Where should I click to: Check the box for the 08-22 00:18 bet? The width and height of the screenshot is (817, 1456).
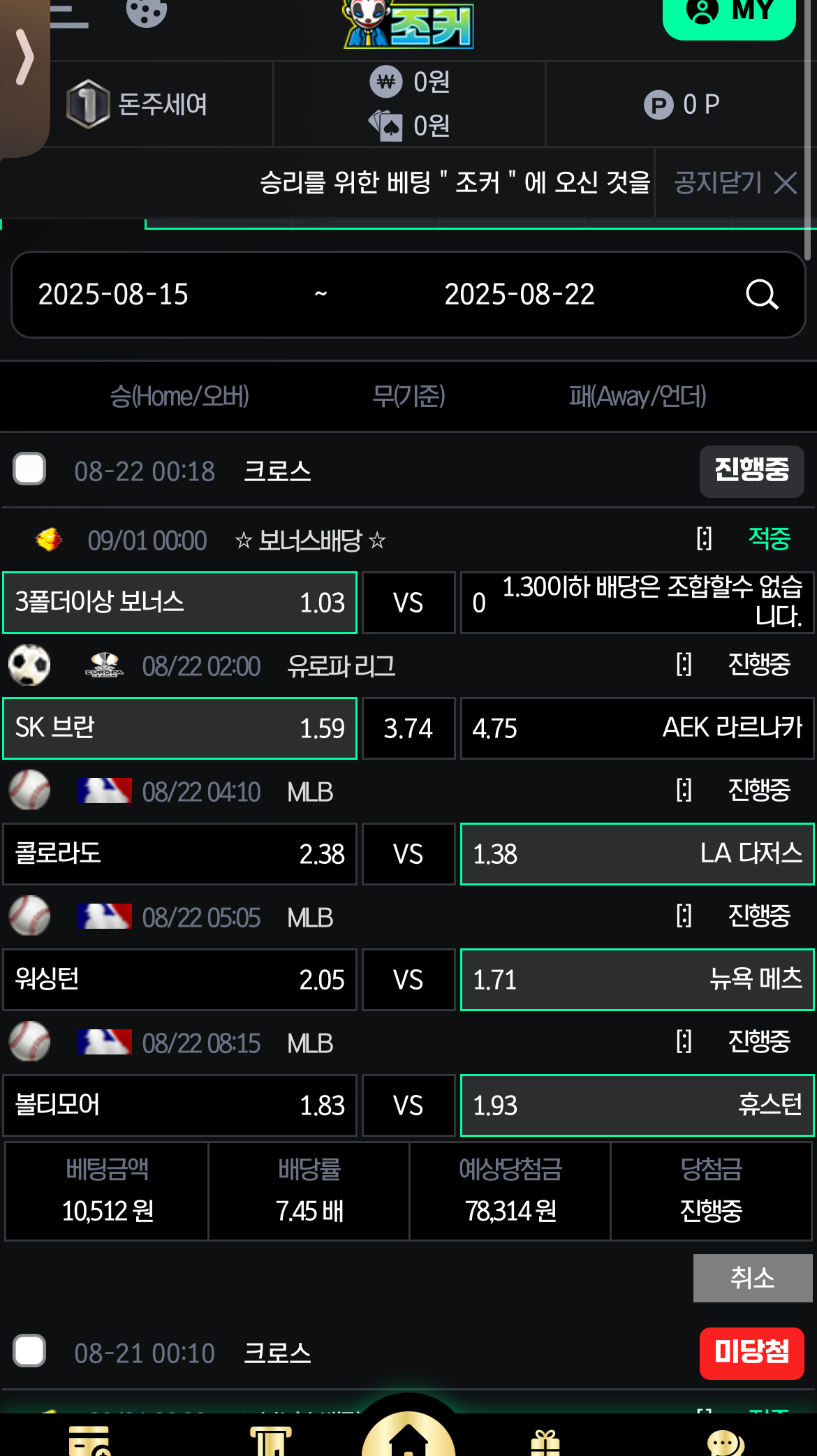[x=29, y=469]
